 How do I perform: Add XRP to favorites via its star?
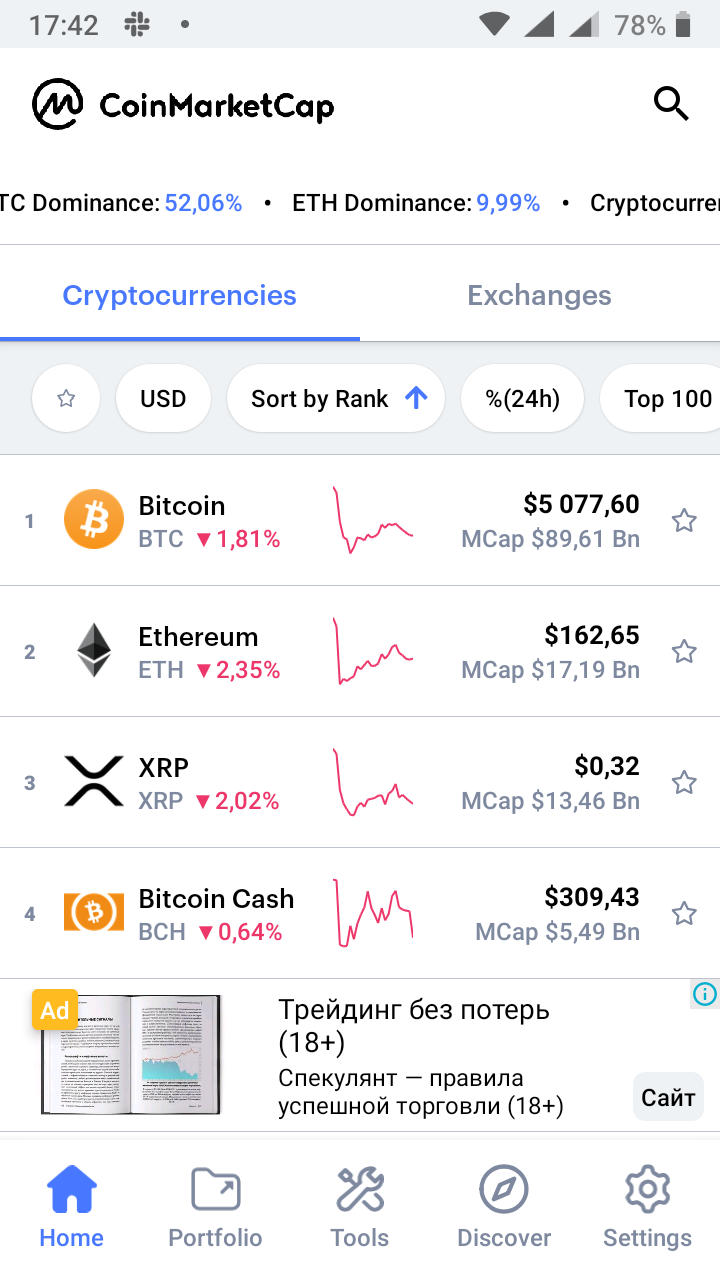(684, 782)
